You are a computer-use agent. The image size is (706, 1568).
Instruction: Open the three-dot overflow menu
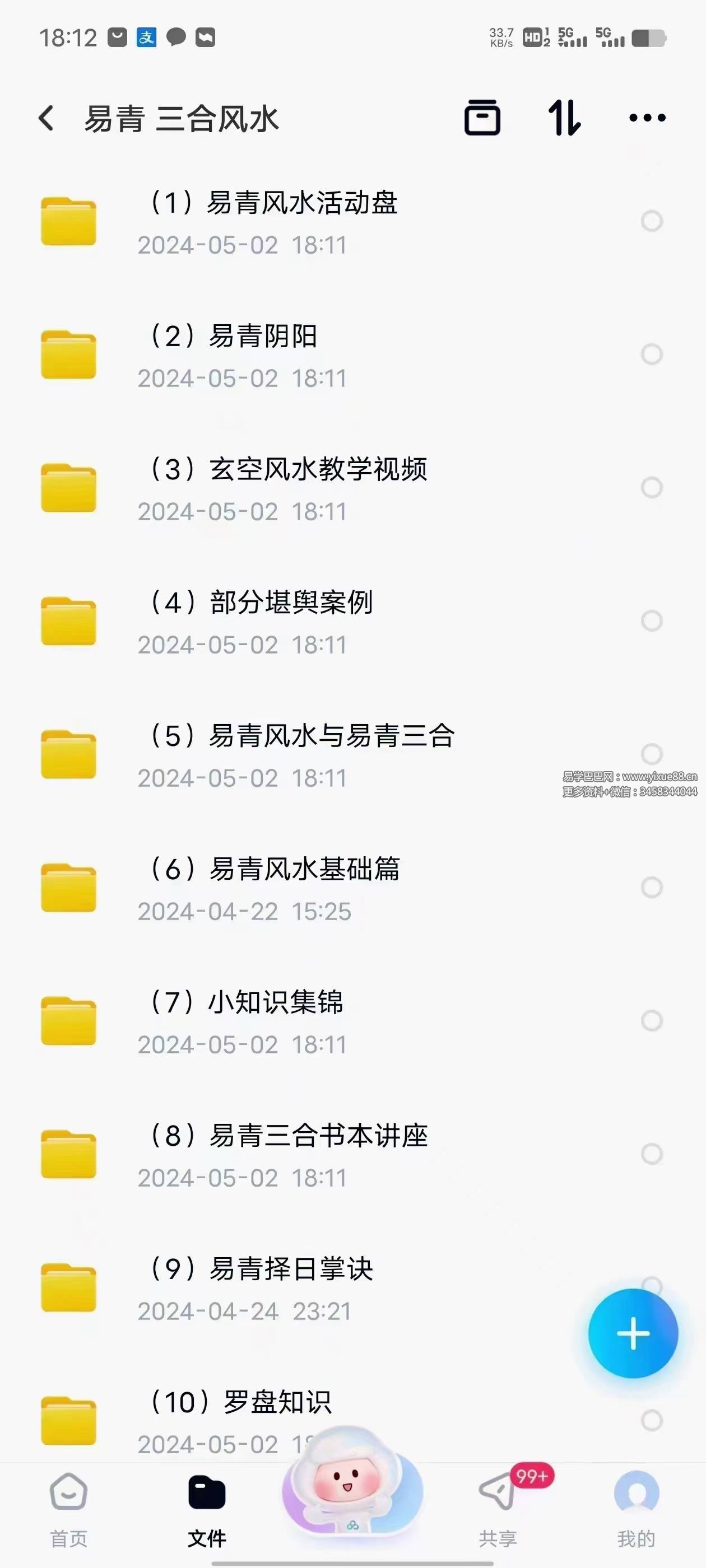coord(647,118)
